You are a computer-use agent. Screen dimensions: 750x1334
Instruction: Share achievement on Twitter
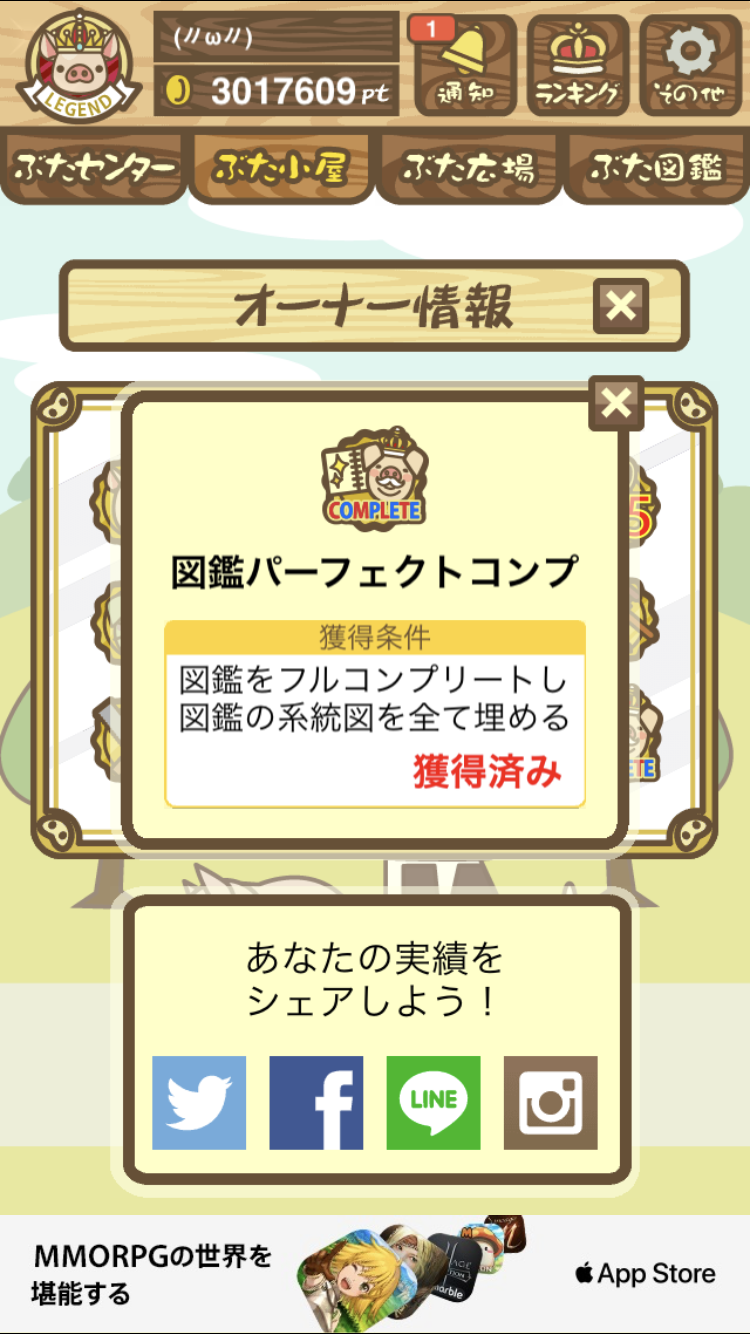click(x=199, y=1102)
